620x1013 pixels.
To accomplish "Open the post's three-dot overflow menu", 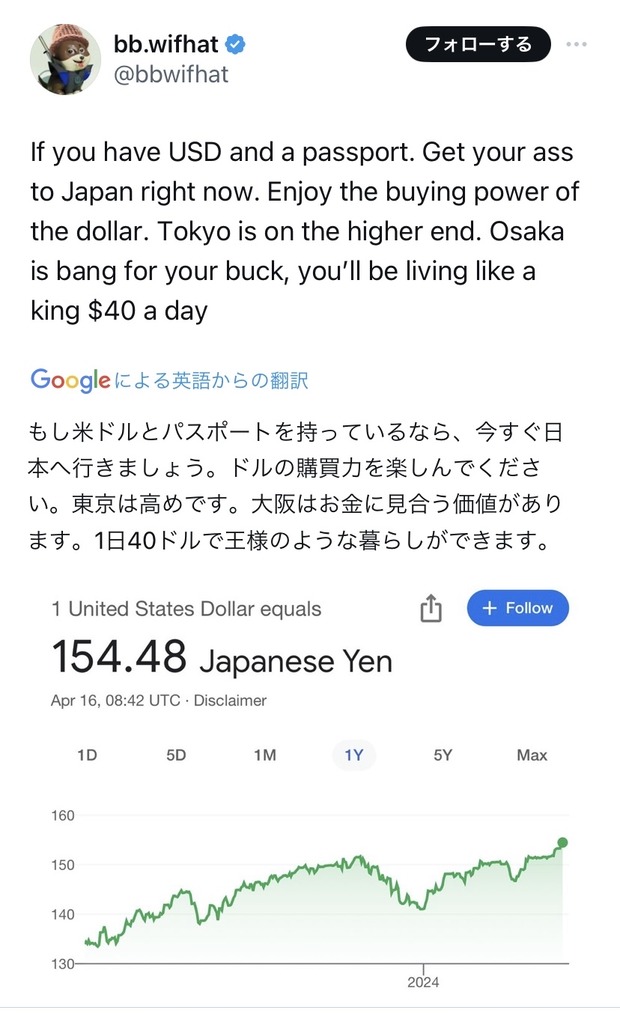I will click(x=577, y=44).
